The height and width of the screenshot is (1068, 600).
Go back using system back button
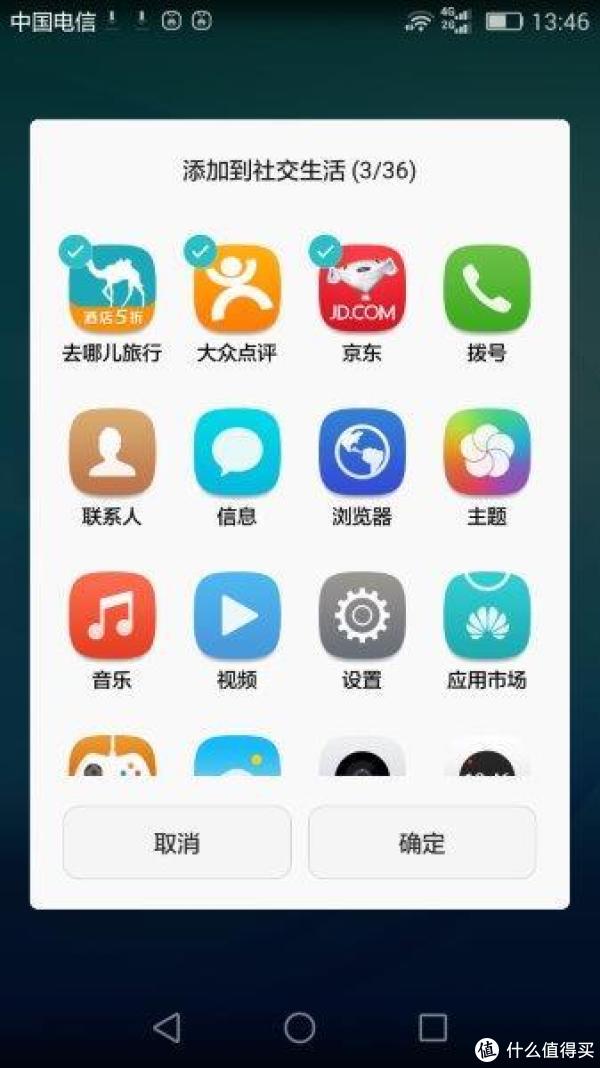tap(167, 1027)
